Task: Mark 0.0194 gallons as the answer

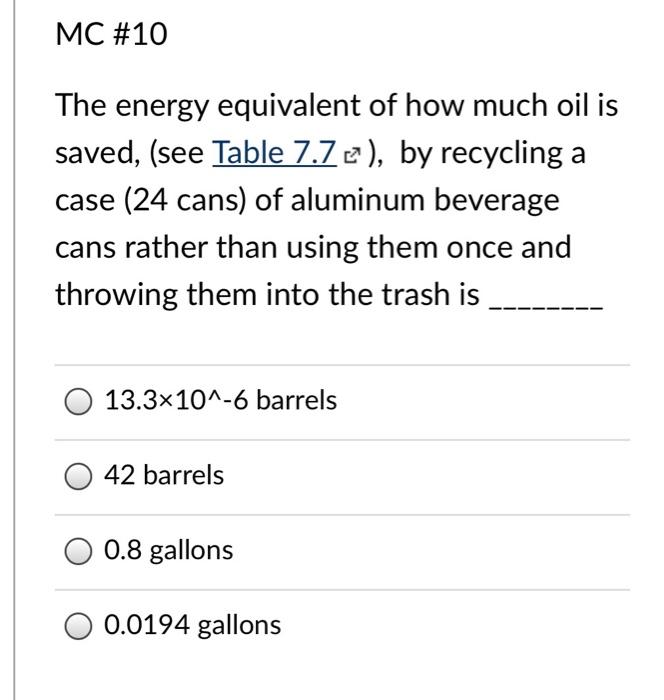Action: tap(79, 627)
